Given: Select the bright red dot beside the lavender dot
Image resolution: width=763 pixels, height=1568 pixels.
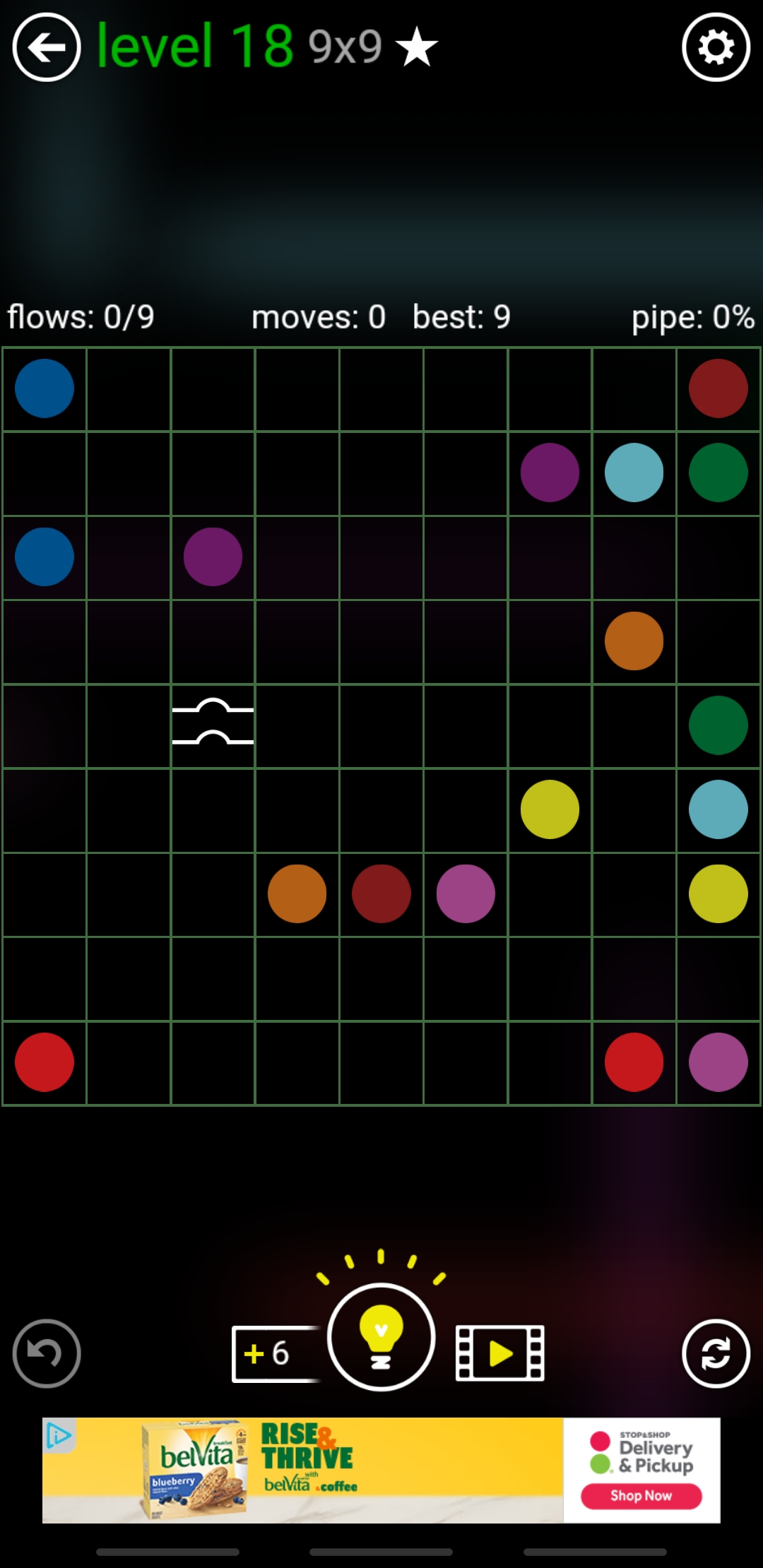Looking at the screenshot, I should coord(634,1062).
